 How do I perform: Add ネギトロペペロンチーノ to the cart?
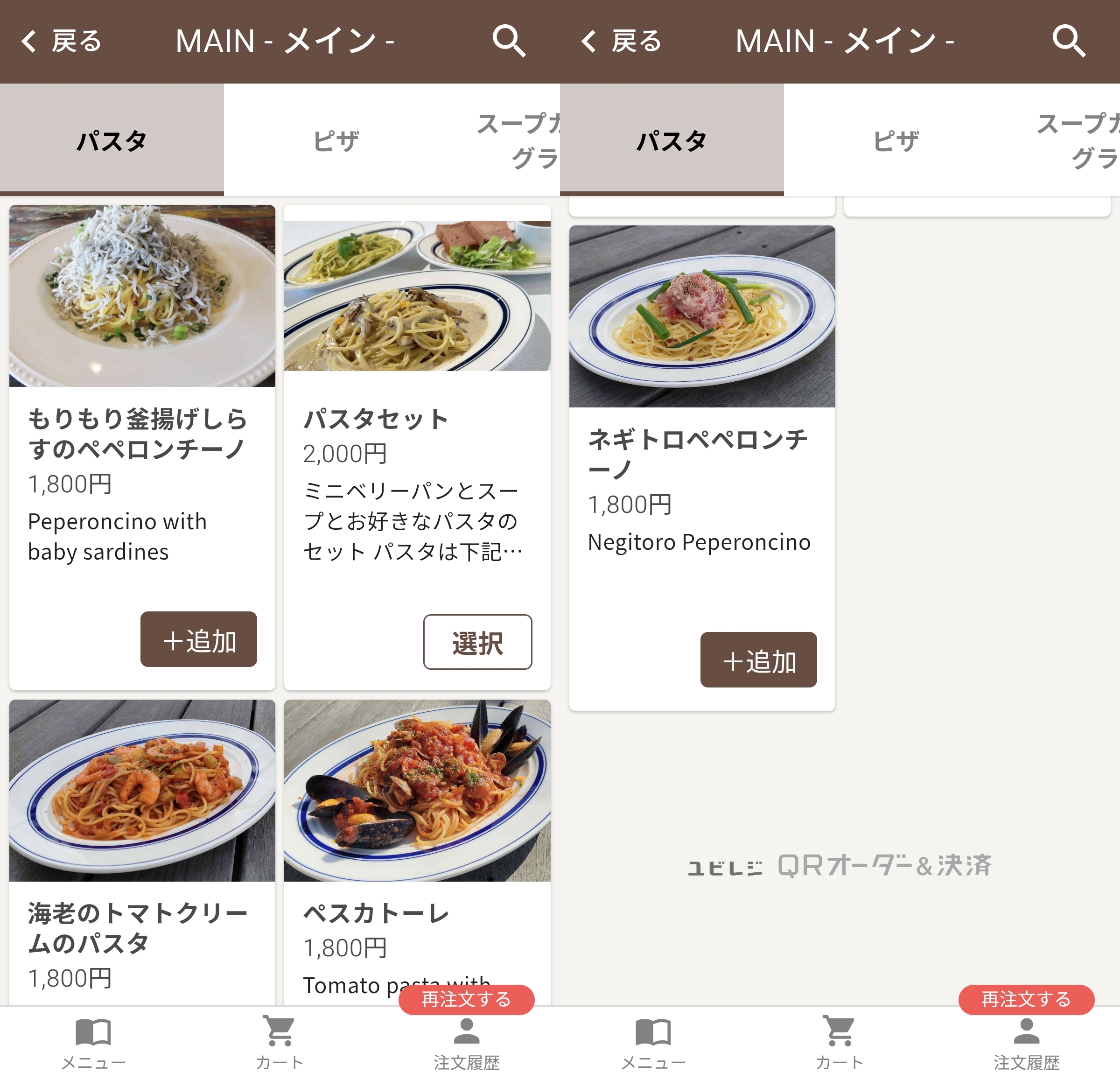tap(758, 659)
